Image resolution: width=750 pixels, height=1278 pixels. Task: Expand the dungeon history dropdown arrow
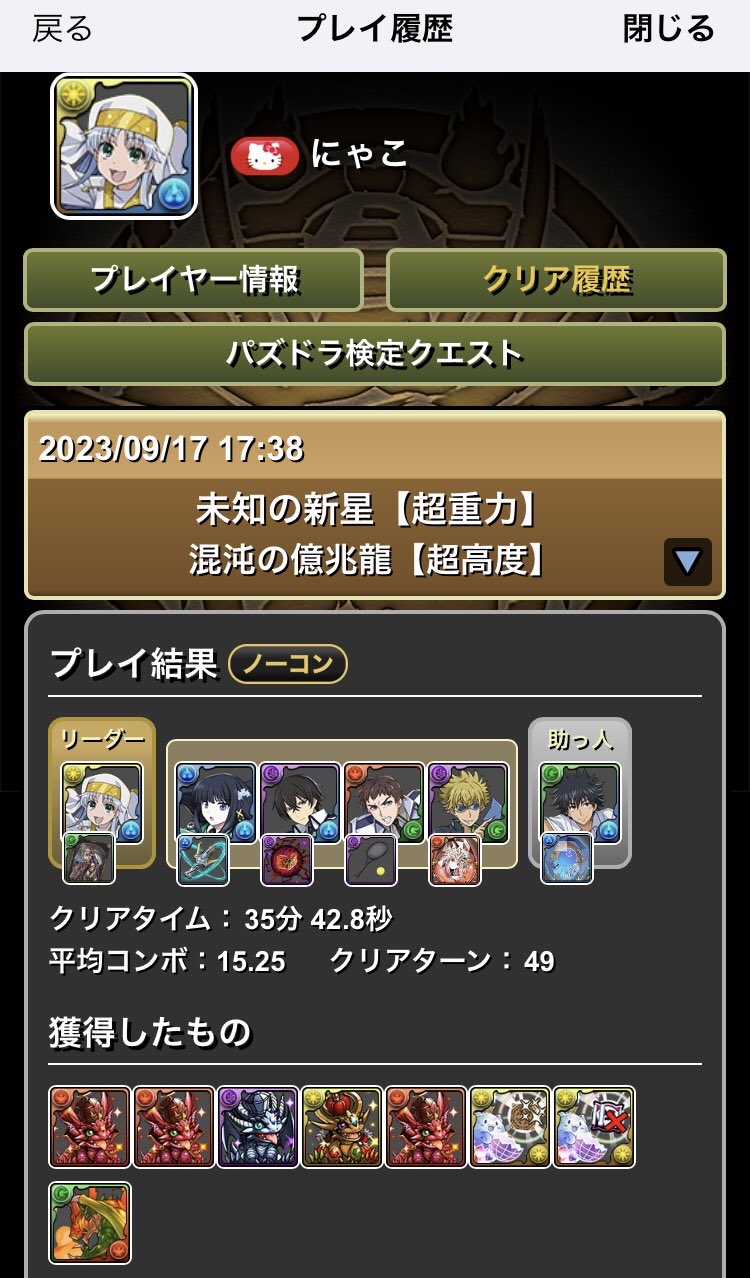point(687,562)
